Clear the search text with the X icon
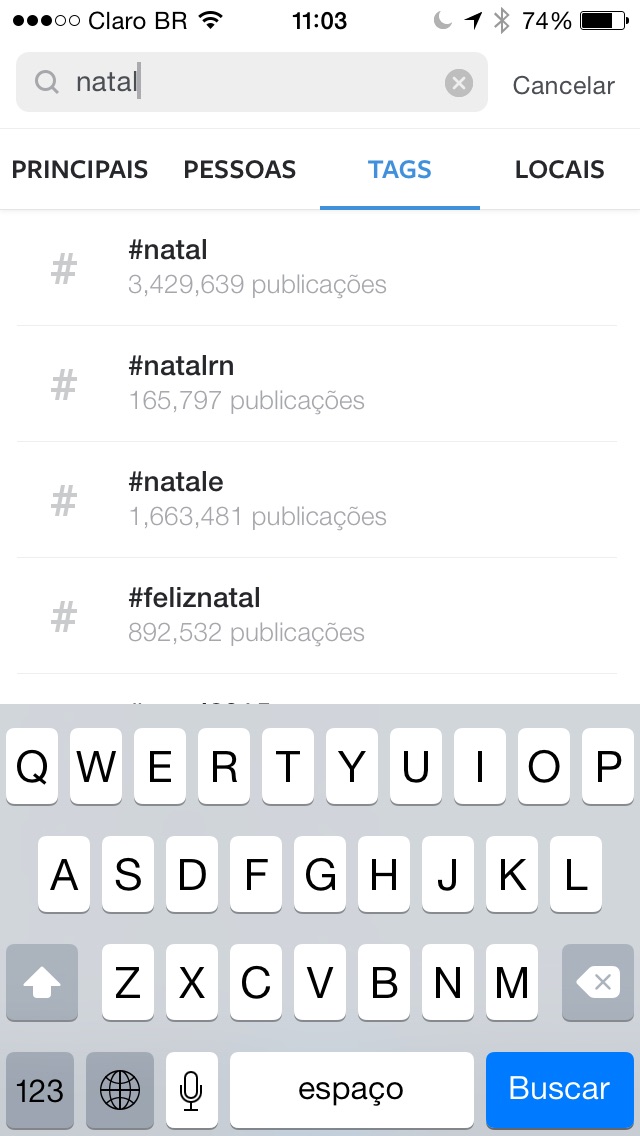Screen dimensions: 640x1136 (458, 84)
